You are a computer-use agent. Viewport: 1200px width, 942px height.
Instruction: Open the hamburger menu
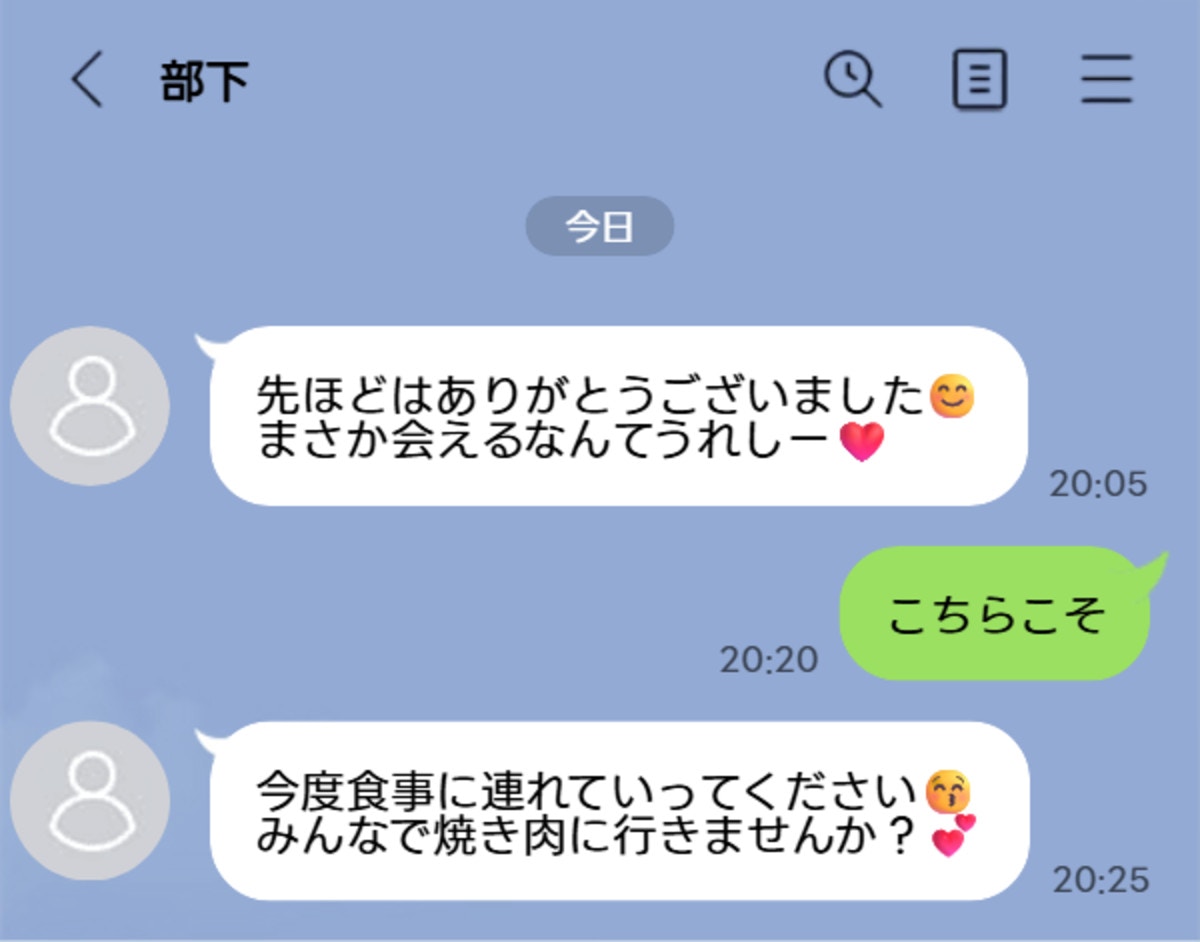(1106, 80)
